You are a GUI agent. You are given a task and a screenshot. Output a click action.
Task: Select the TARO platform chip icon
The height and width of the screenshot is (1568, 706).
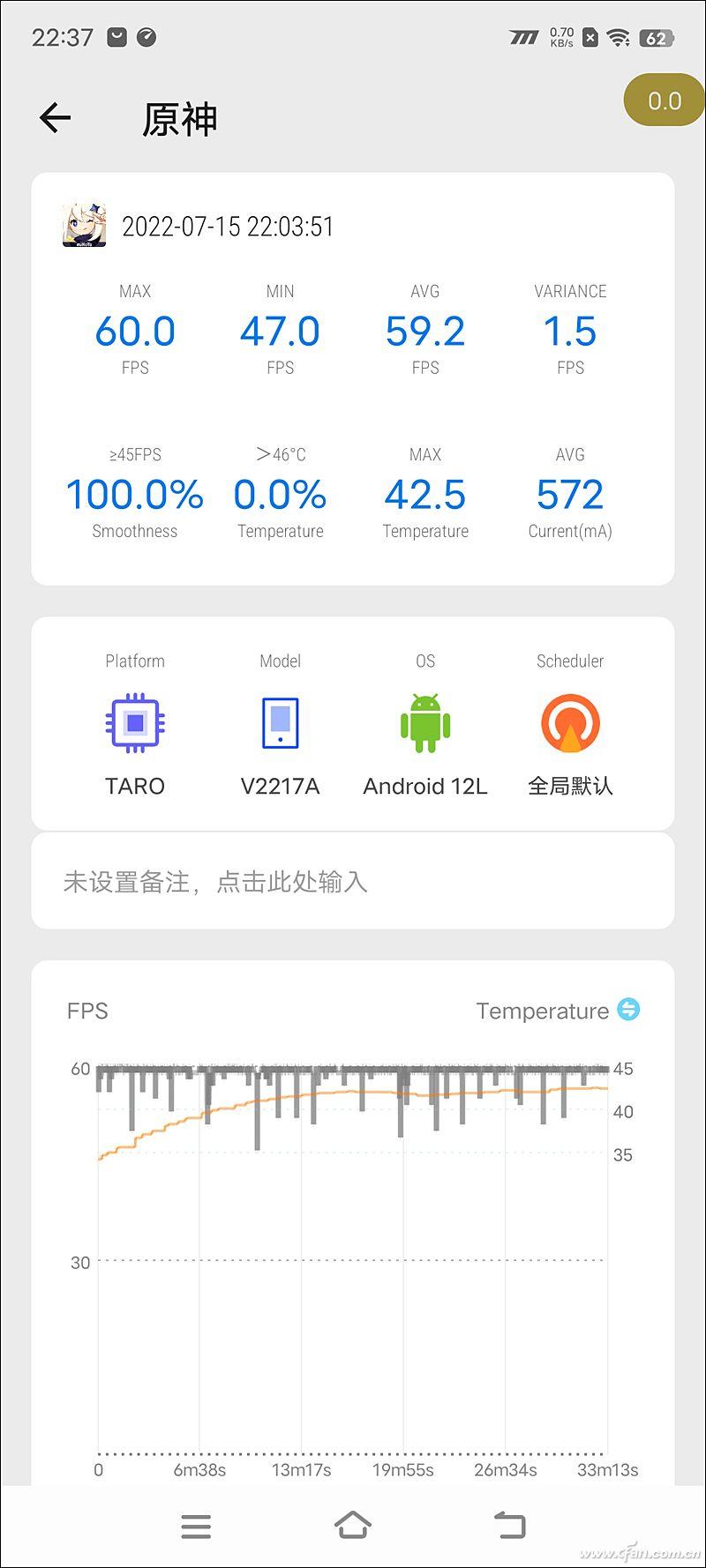pos(134,721)
